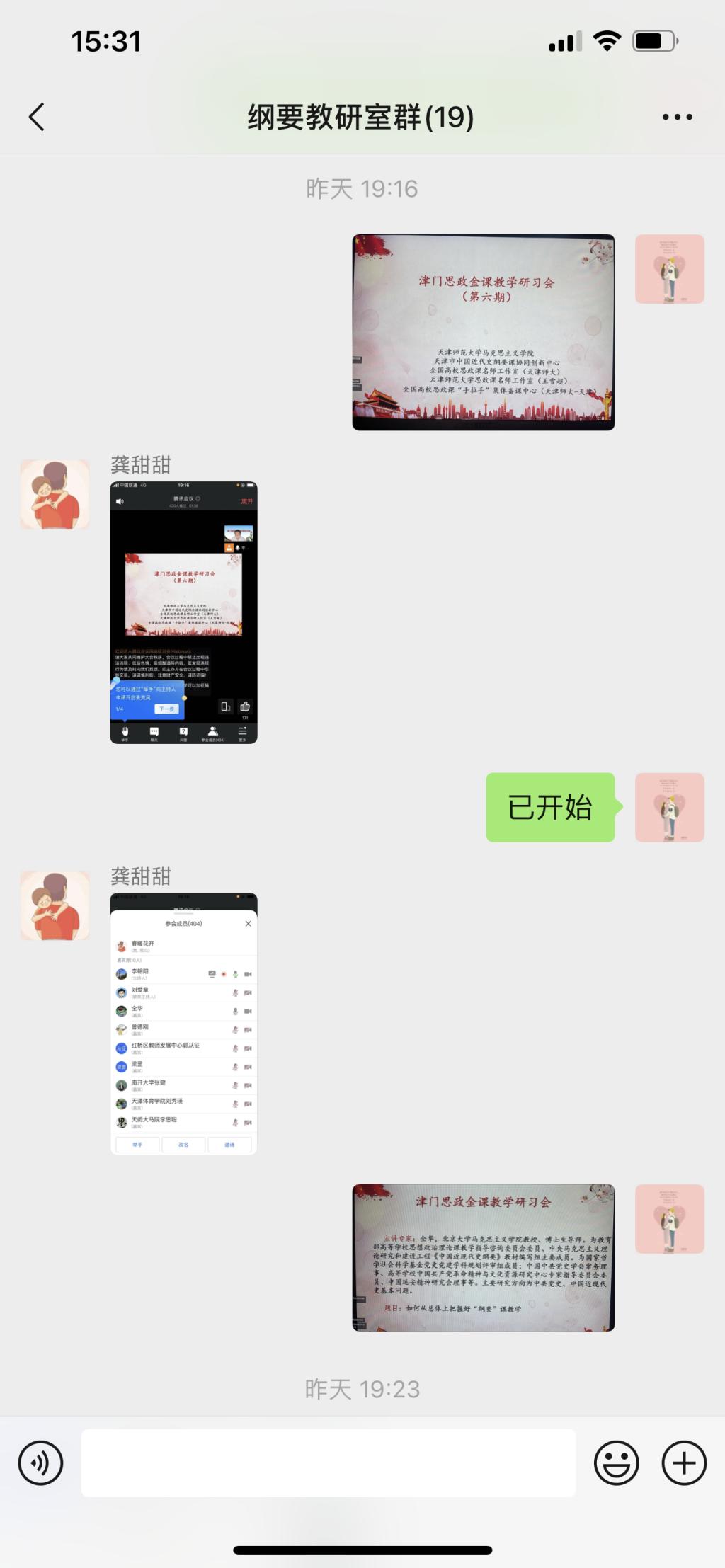725x1568 pixels.
Task: Open 龚甜甜's participants list (404) screenshot
Action: tap(183, 1024)
